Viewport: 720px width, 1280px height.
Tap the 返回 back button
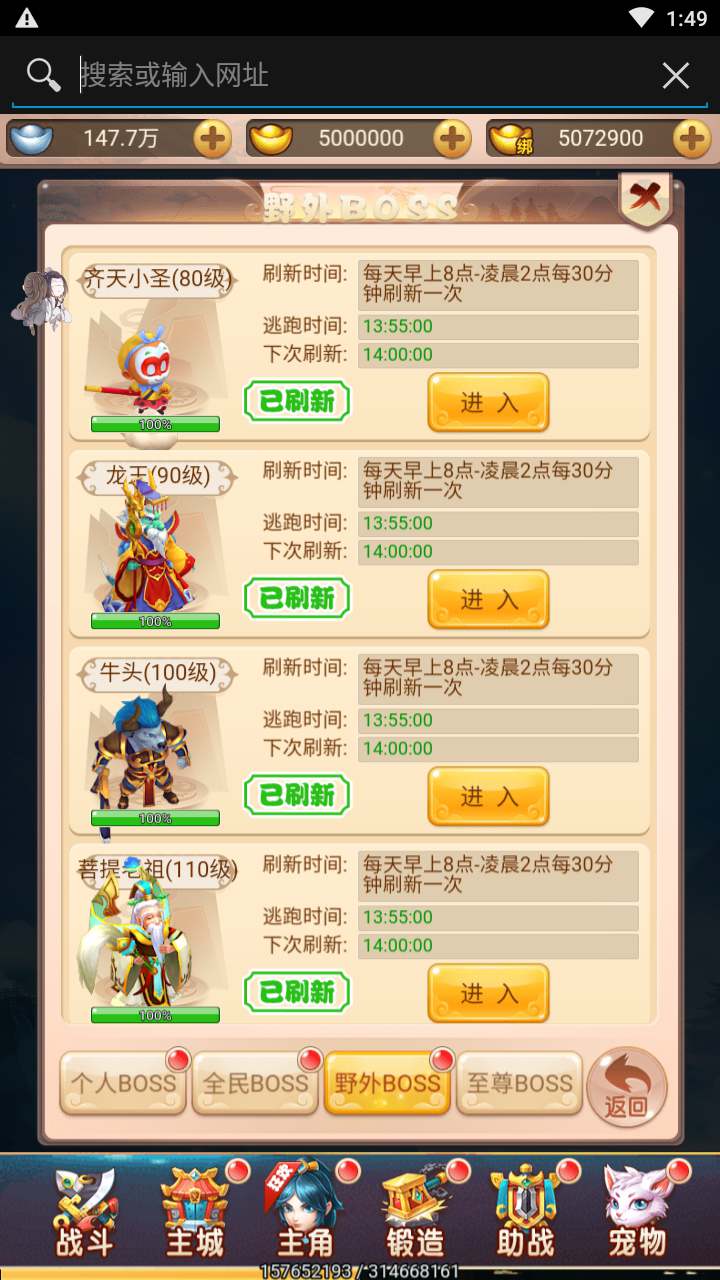pyautogui.click(x=627, y=1087)
